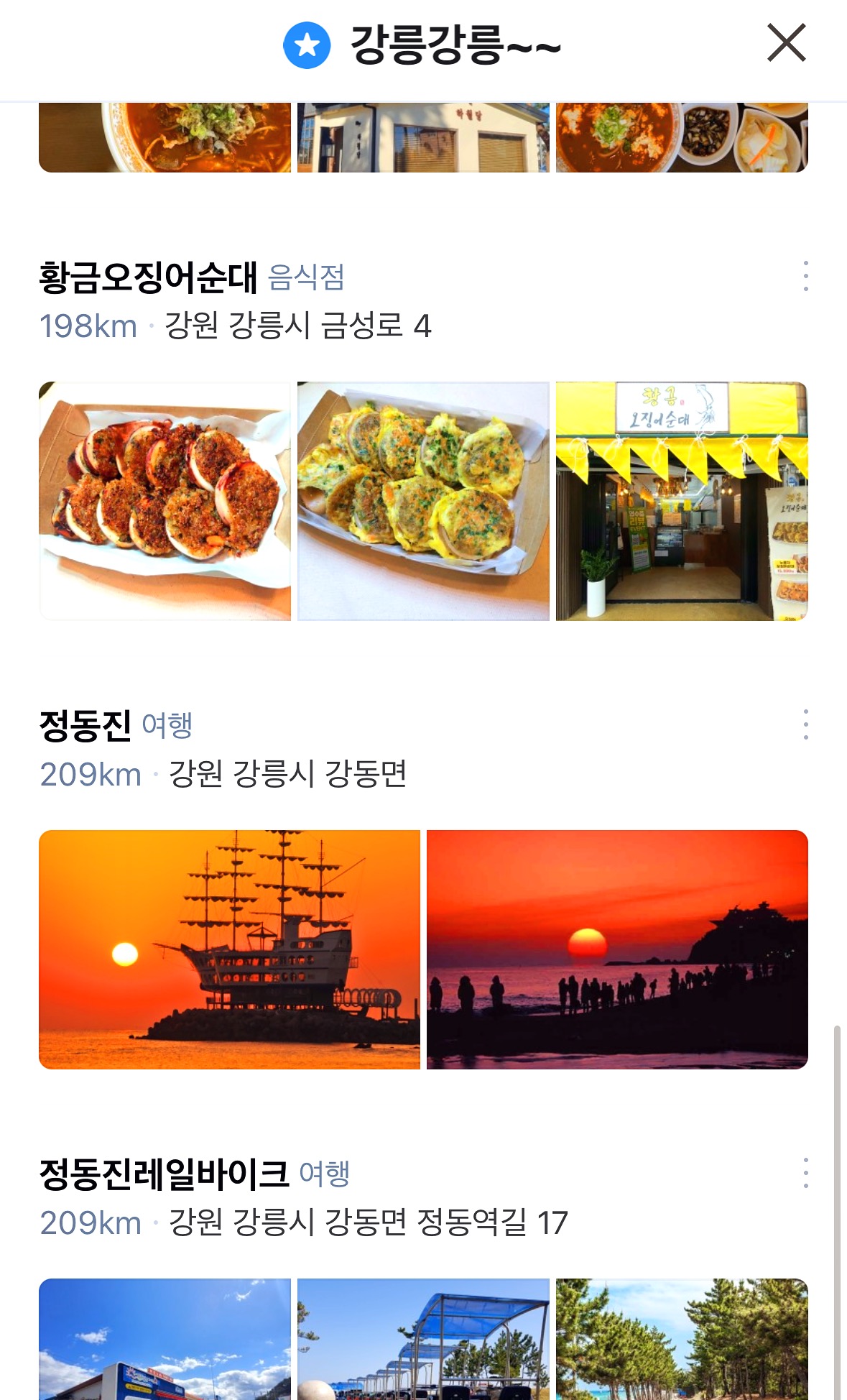View the 황금오징어순대 storefront photo
847x1400 pixels.
pos(682,501)
